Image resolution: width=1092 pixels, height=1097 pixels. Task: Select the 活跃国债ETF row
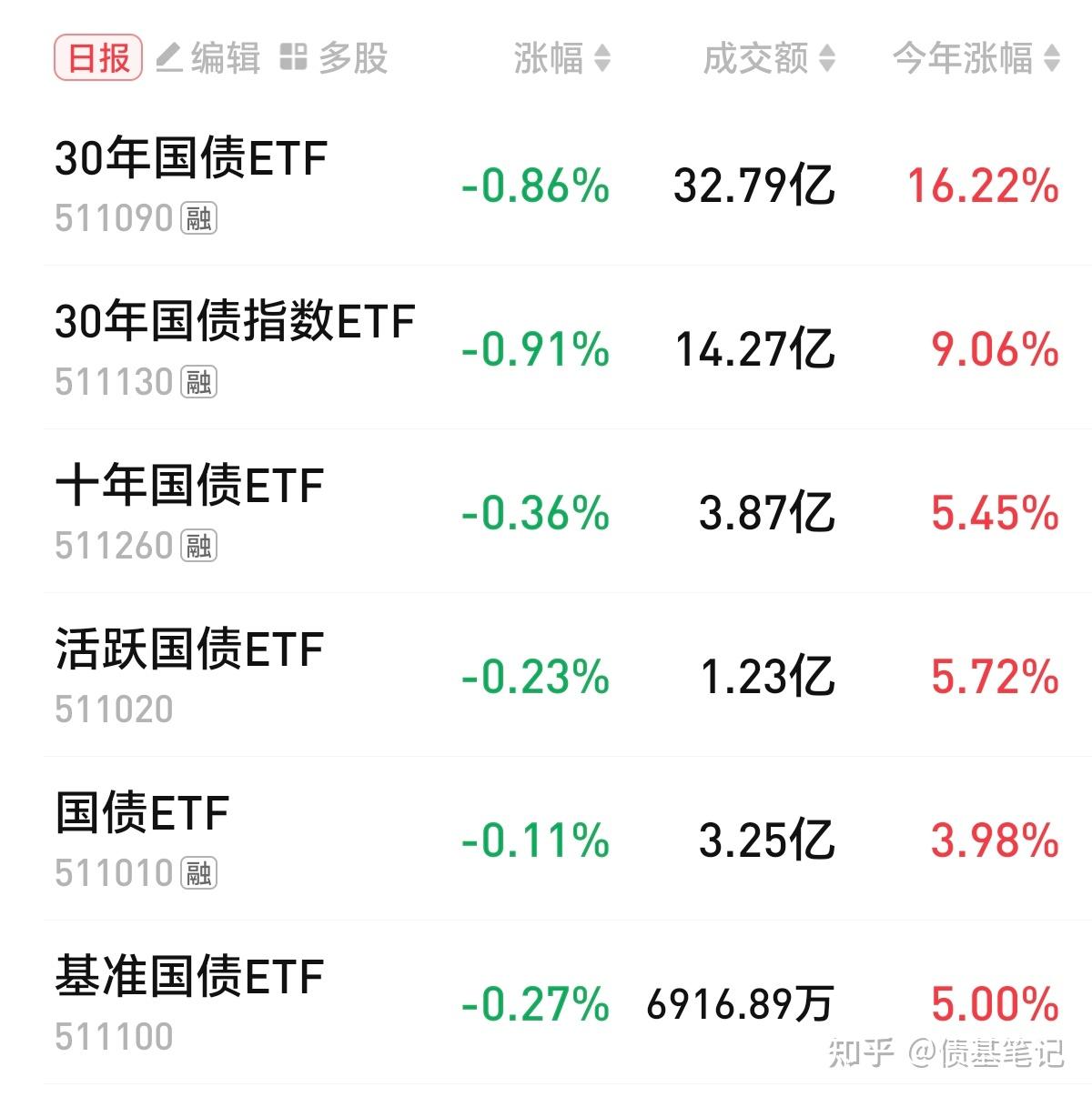click(x=187, y=650)
